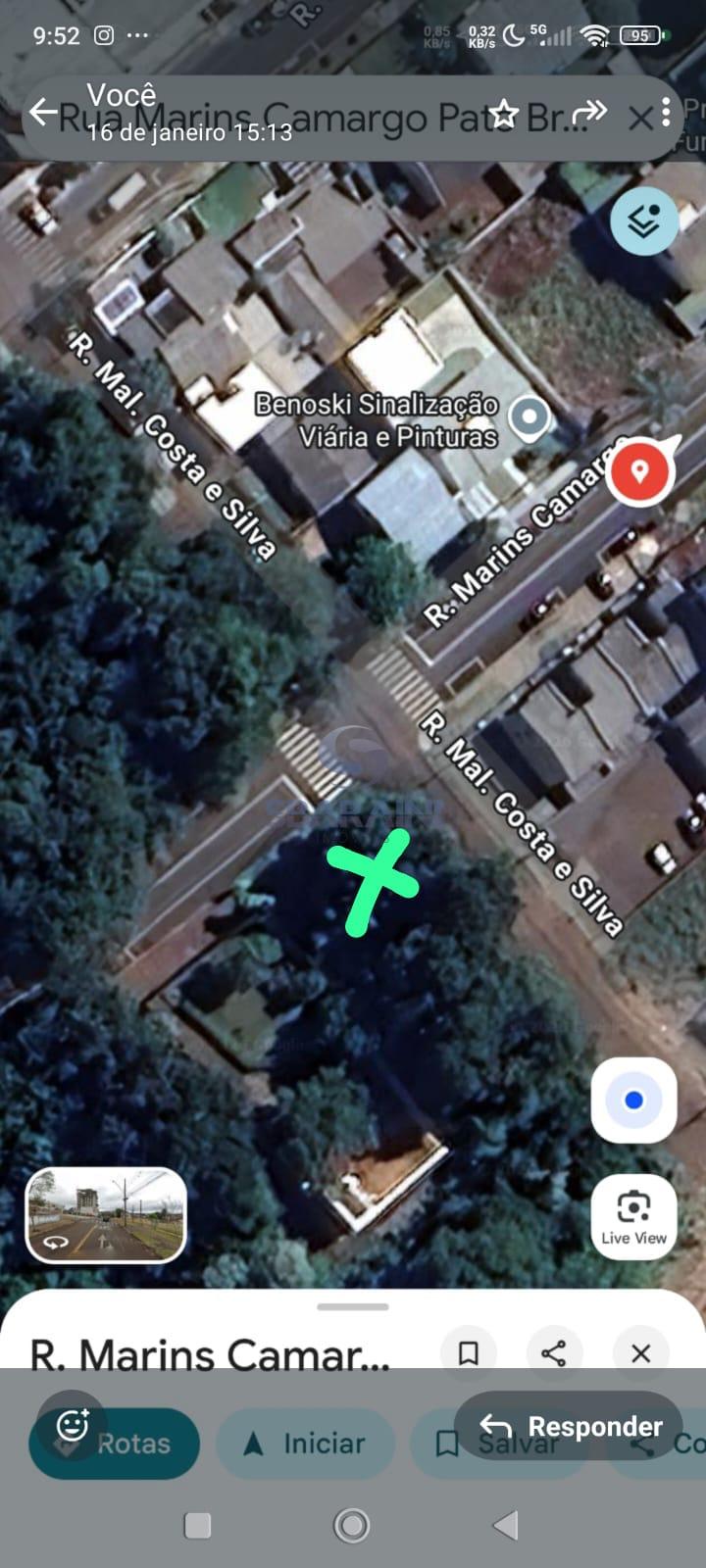Screen dimensions: 706x1568
Task: Enable location centering via the blue dot button
Action: tap(633, 1100)
